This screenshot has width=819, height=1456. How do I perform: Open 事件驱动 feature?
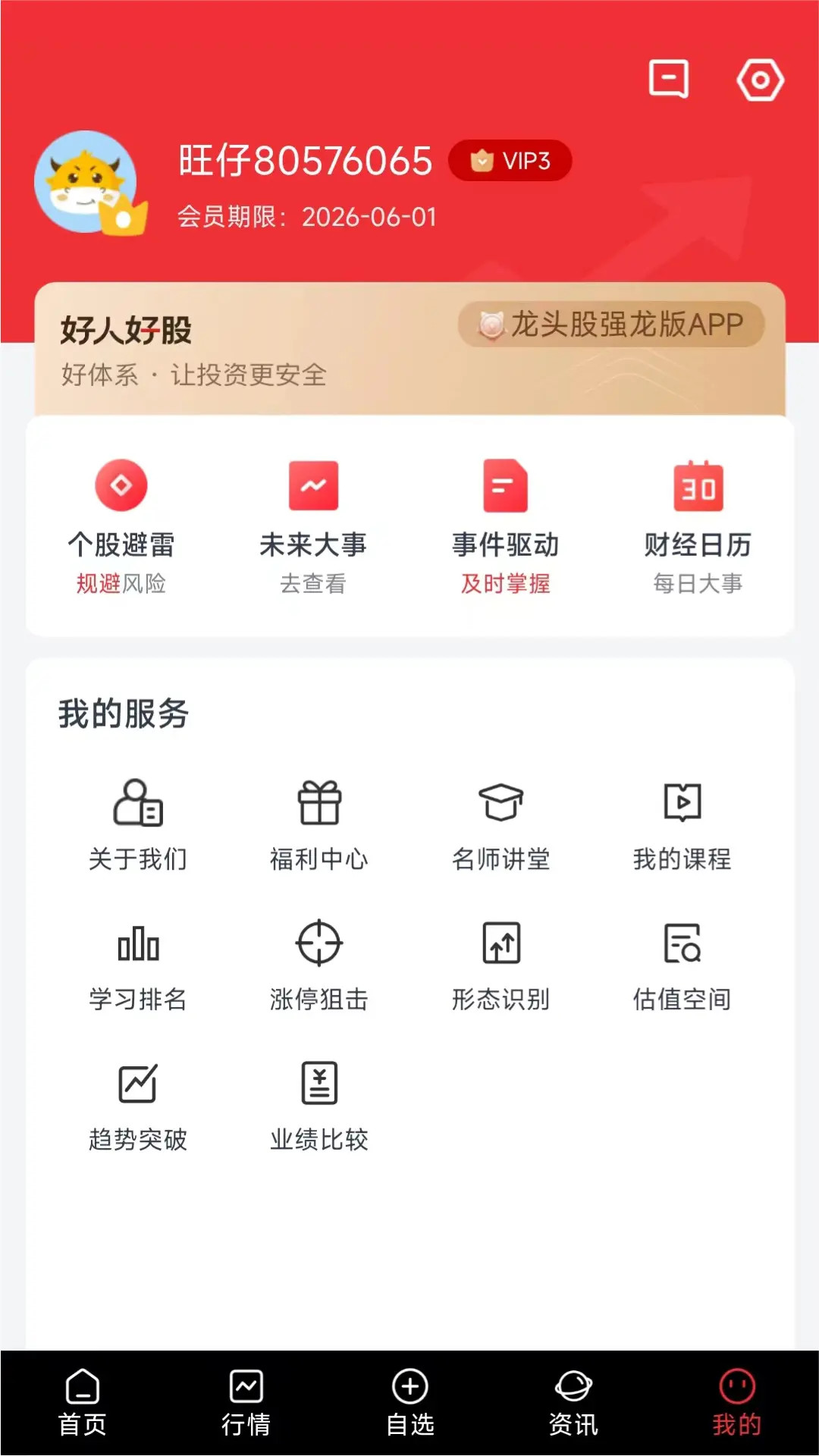[505, 525]
